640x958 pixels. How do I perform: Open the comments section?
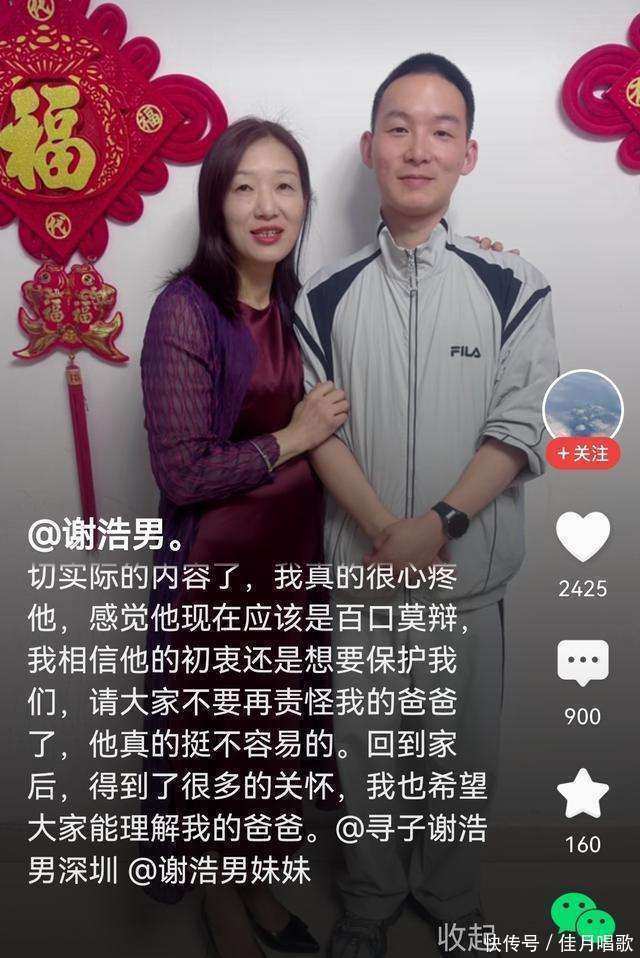(582, 663)
